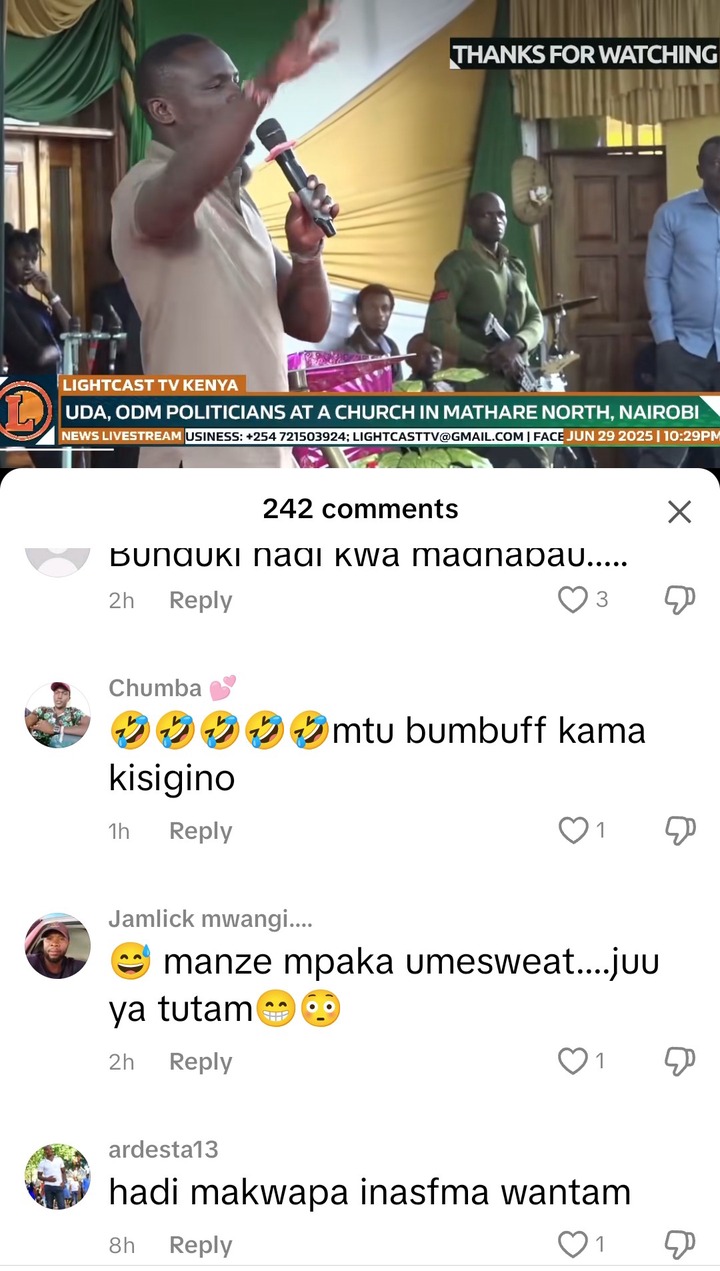720x1271 pixels.
Task: Reply to Chumba's comment
Action: (x=200, y=831)
